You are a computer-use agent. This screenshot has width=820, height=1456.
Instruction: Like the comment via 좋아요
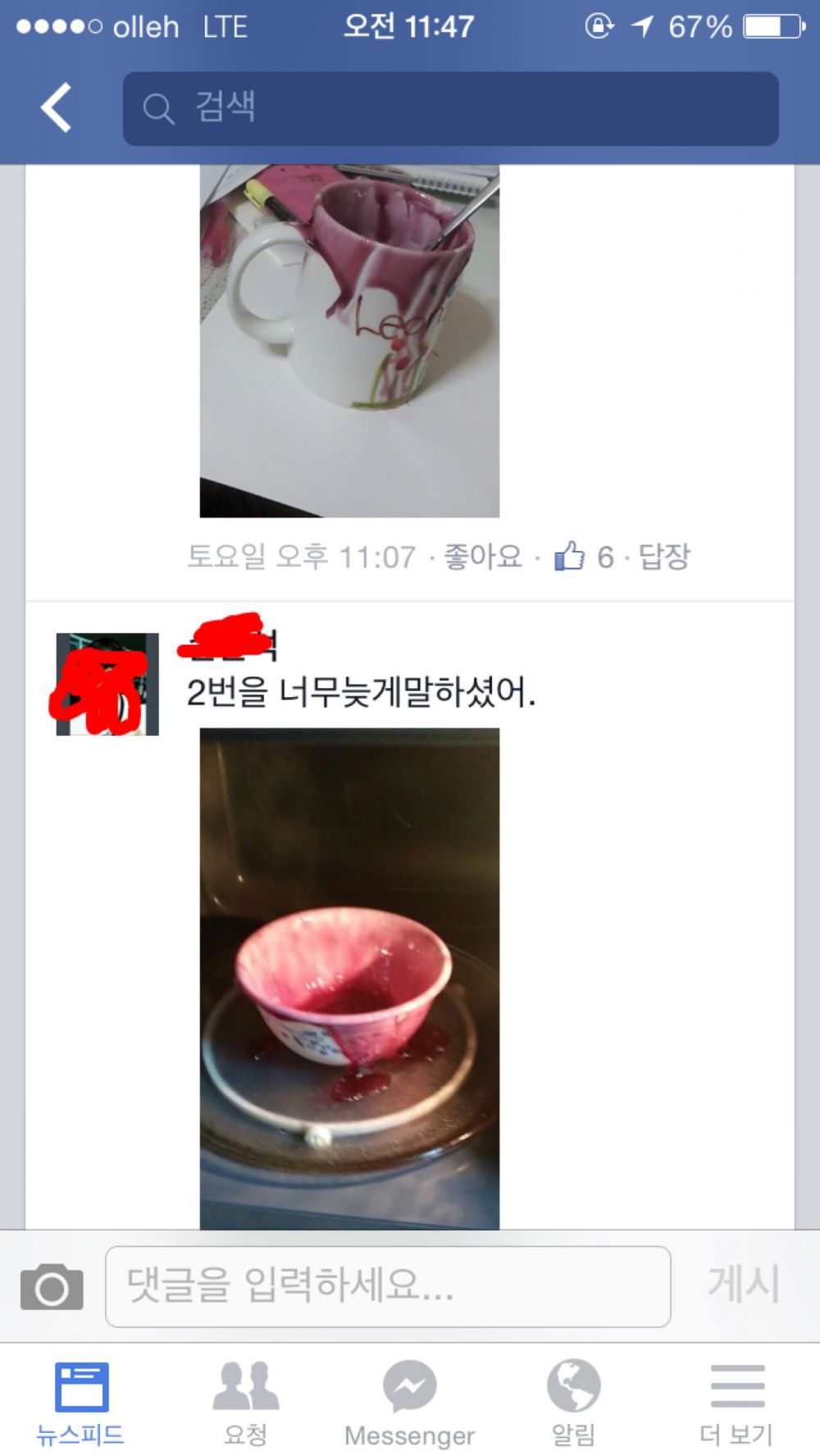click(x=482, y=557)
